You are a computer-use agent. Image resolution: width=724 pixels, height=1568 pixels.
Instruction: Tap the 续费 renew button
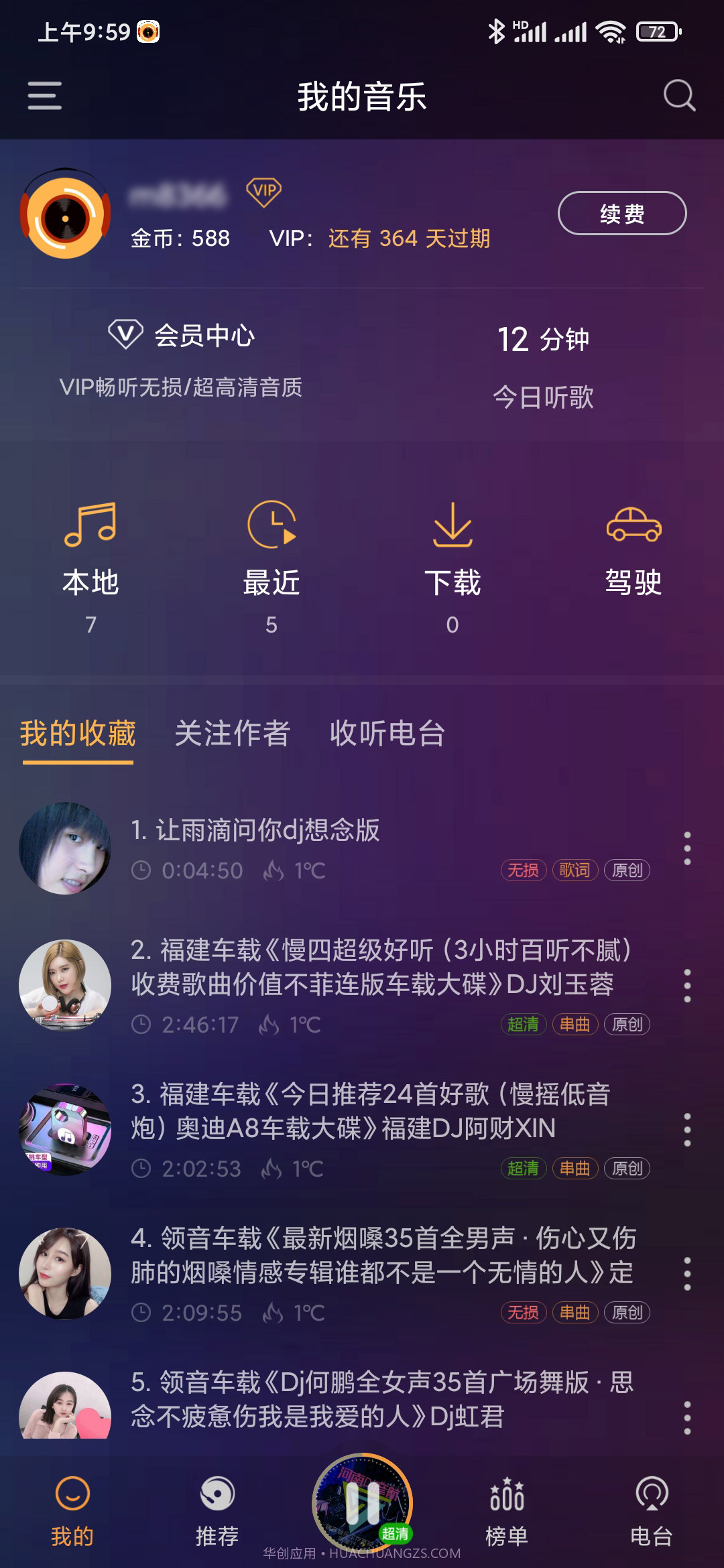[x=620, y=213]
